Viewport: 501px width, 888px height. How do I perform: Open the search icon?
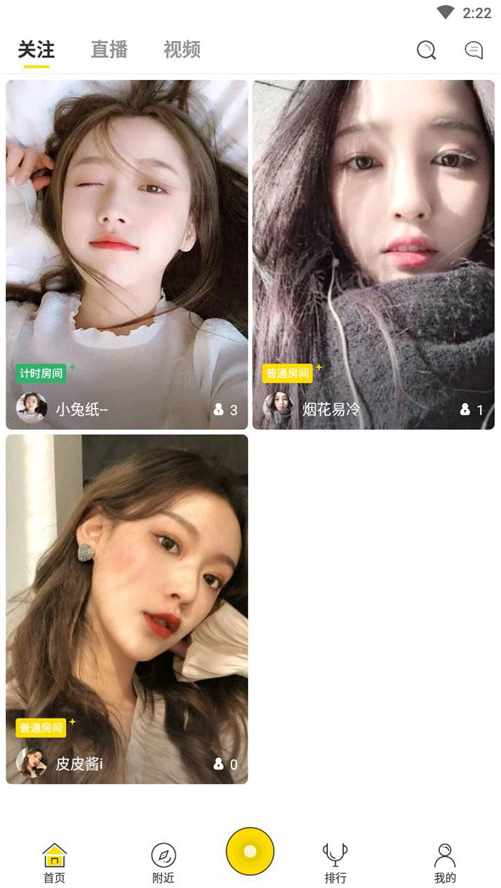click(x=426, y=50)
